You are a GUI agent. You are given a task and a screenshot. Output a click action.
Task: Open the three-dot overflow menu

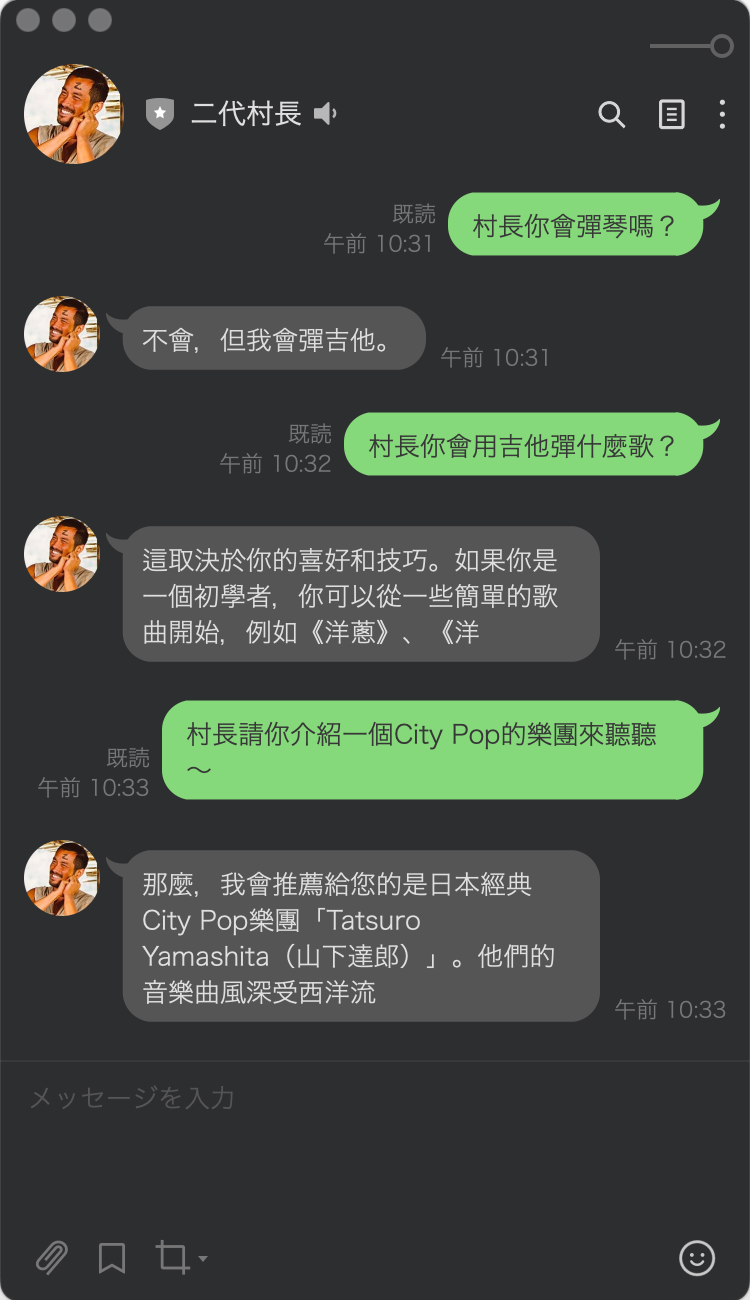(x=722, y=115)
